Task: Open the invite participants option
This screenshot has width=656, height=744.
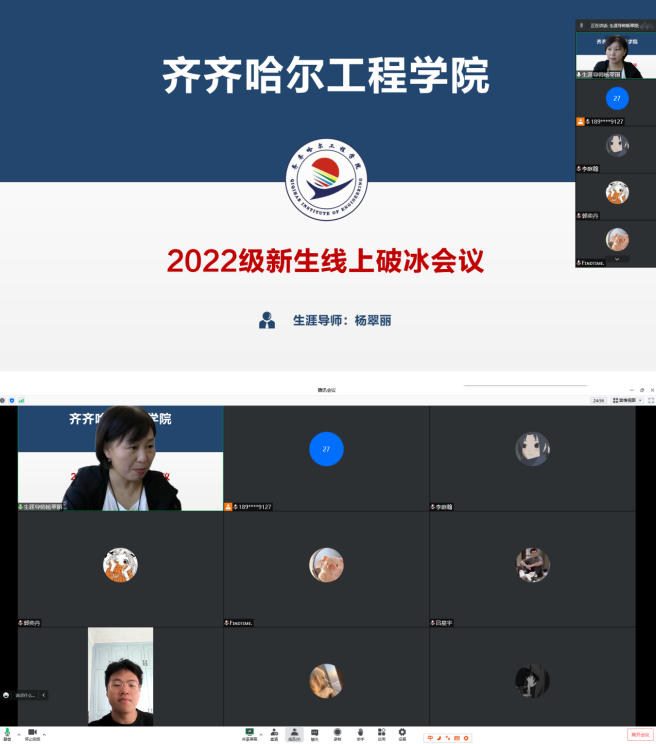Action: (x=274, y=733)
